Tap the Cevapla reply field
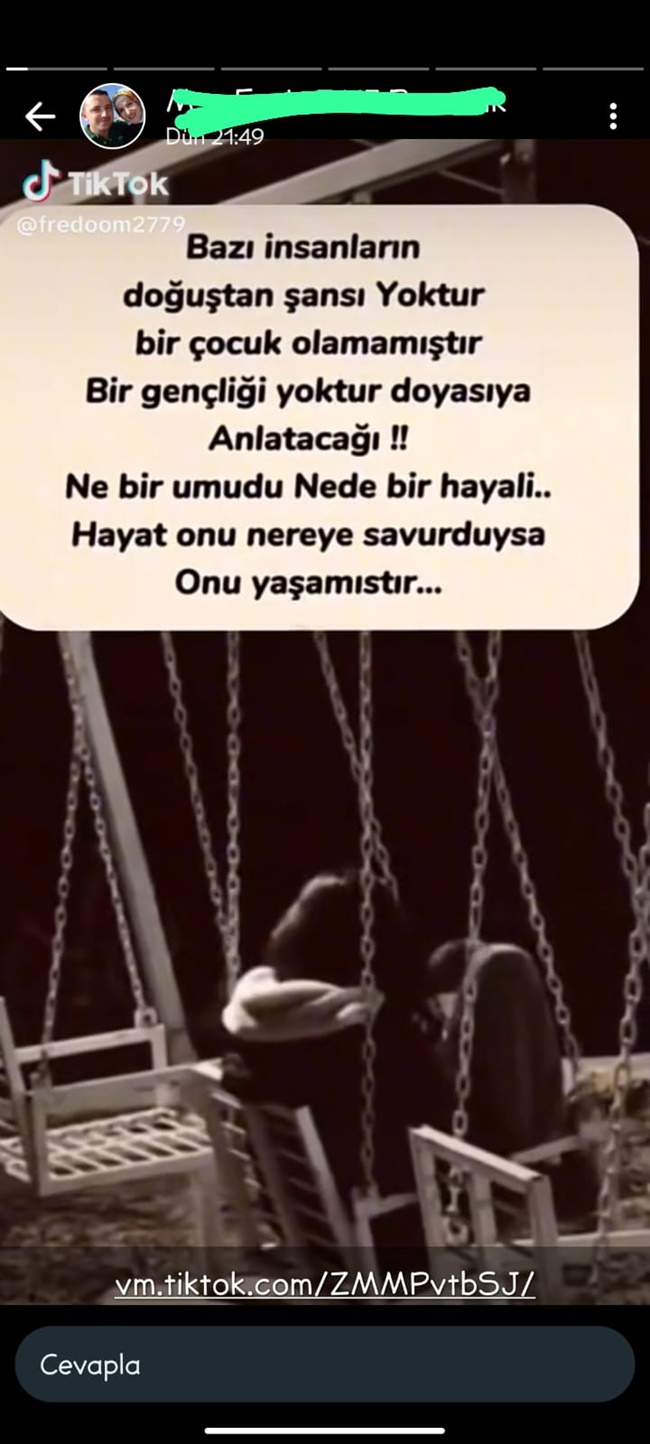Image resolution: width=650 pixels, height=1444 pixels. [324, 1365]
